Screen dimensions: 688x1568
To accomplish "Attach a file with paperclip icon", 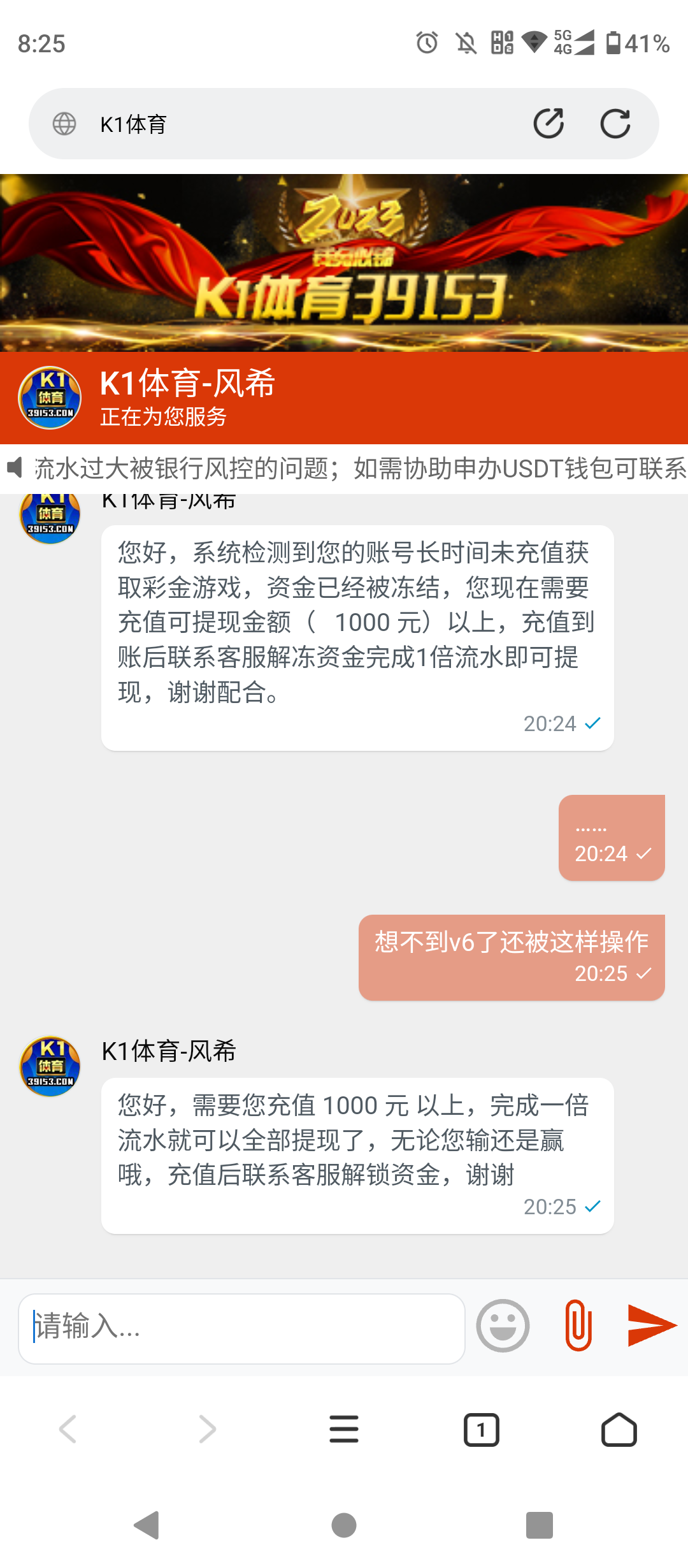I will [x=578, y=1326].
